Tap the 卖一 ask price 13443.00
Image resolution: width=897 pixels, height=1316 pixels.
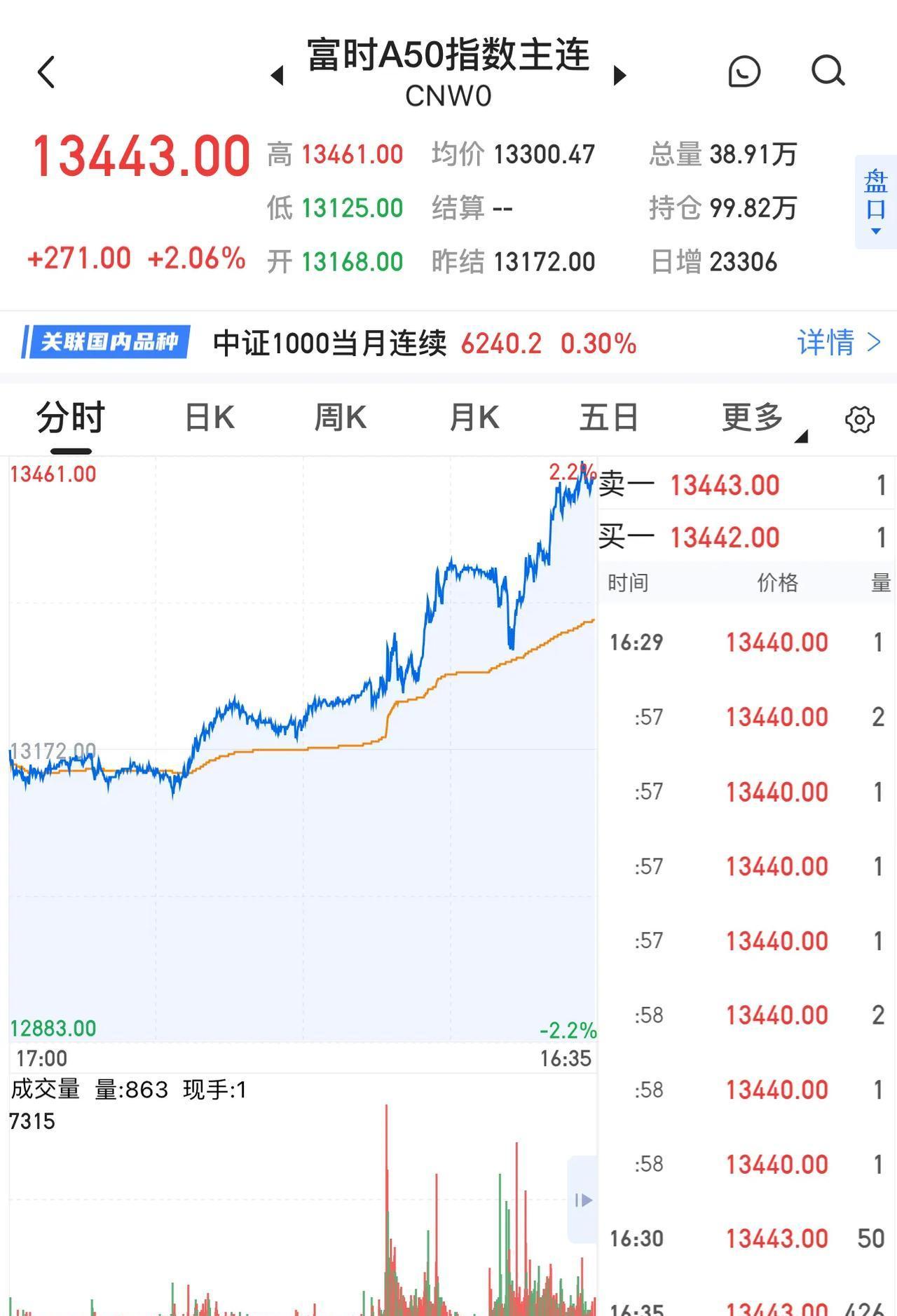click(x=726, y=484)
